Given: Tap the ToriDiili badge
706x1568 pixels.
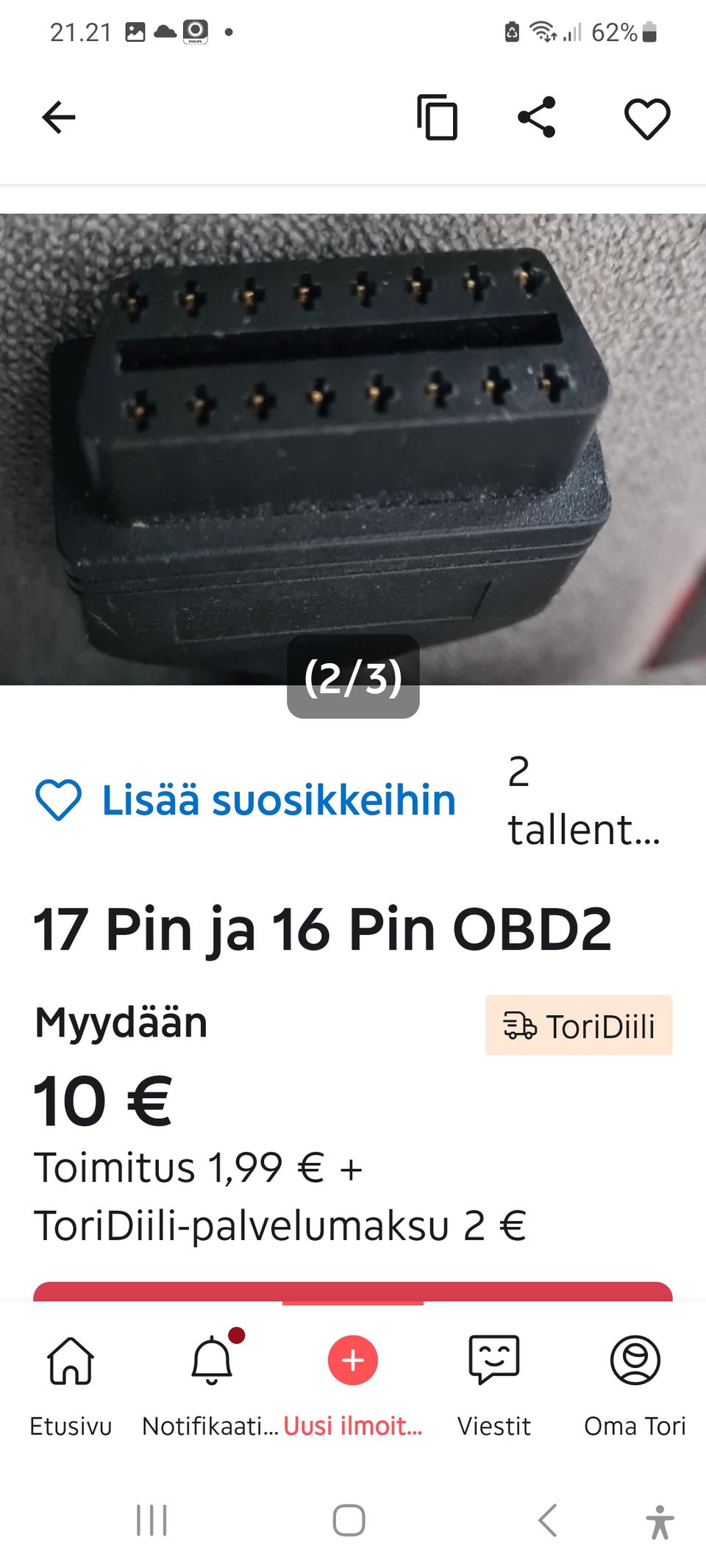Looking at the screenshot, I should (579, 1025).
